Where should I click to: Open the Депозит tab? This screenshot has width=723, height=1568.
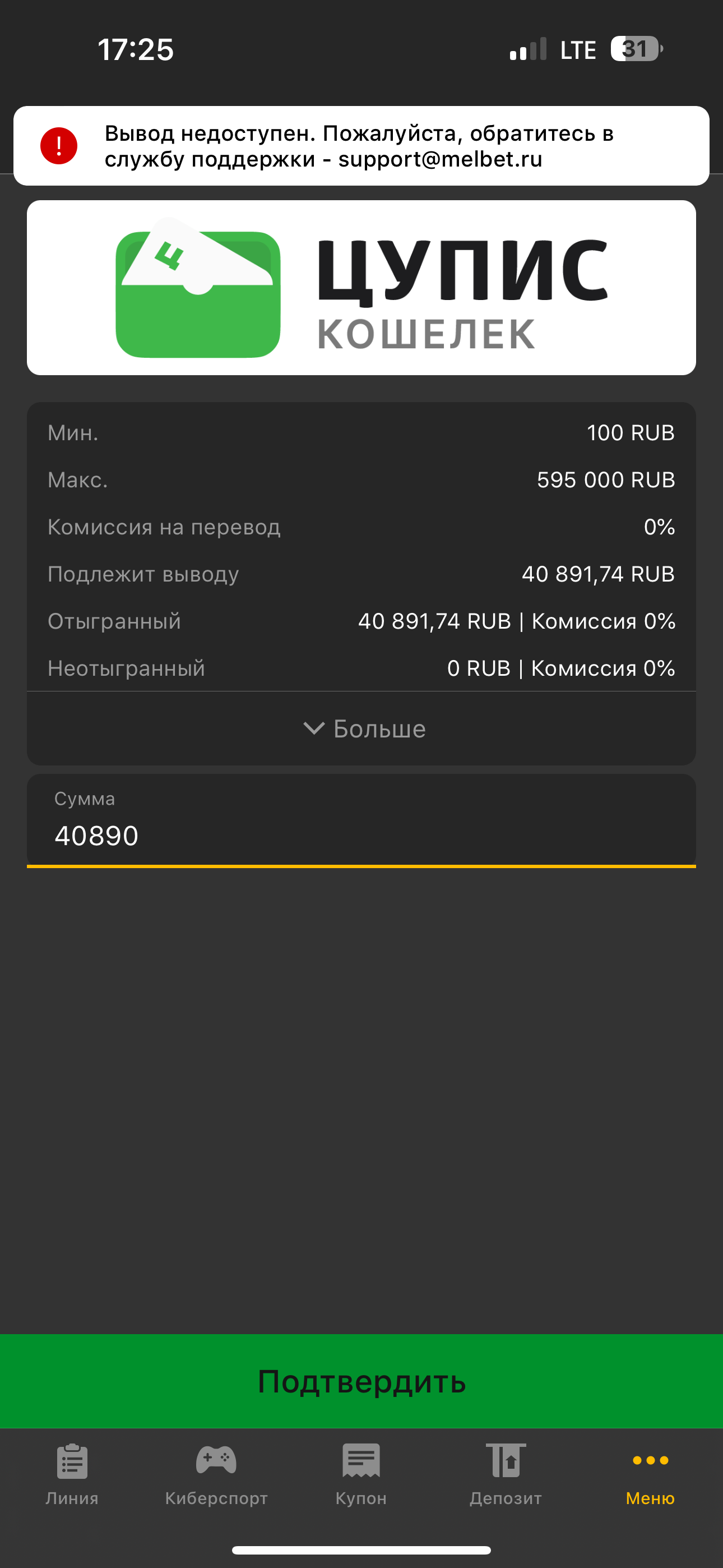(x=505, y=1474)
